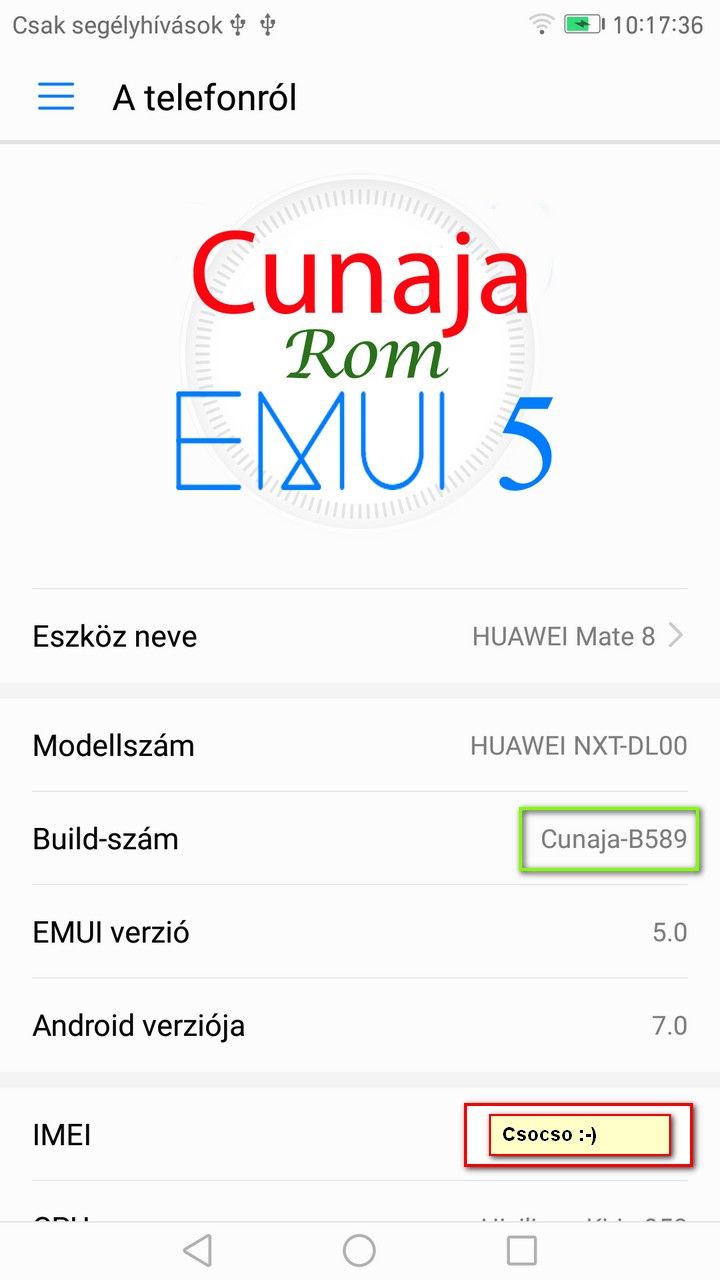This screenshot has height=1280, width=720.
Task: Tap the Android verziója row
Action: [360, 1025]
